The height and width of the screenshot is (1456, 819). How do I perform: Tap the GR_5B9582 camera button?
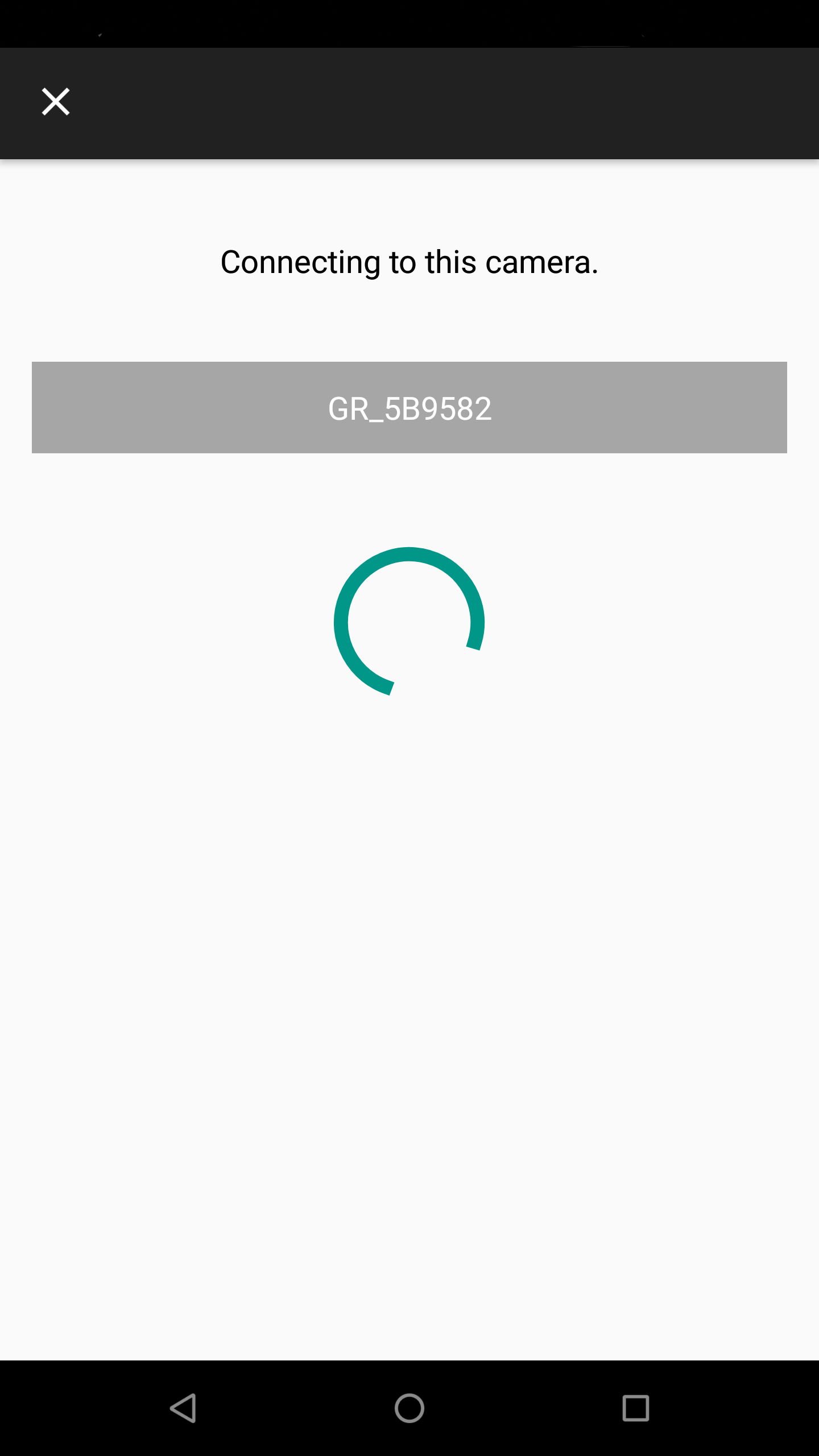[x=409, y=407]
